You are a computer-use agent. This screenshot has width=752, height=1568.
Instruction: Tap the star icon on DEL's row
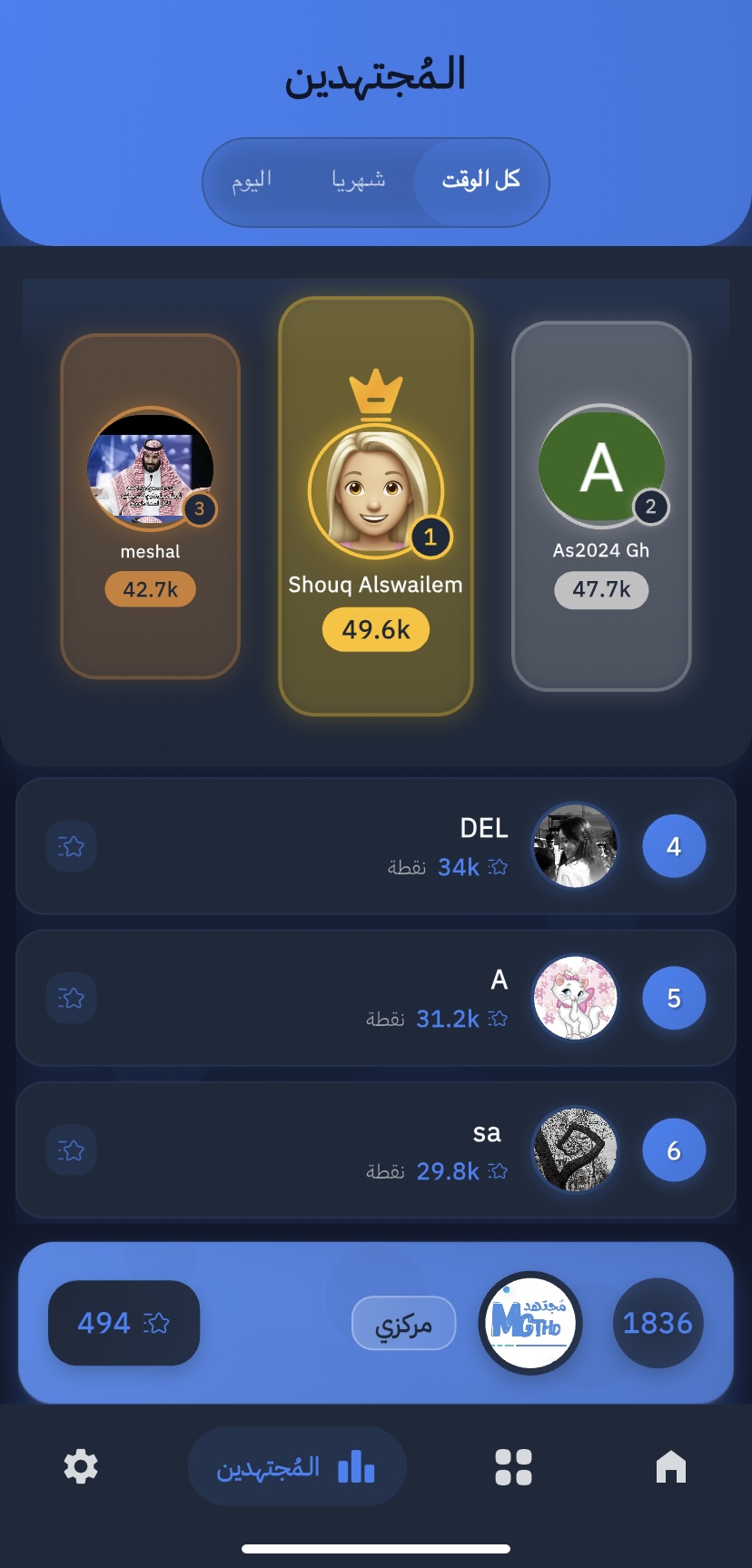pos(71,846)
